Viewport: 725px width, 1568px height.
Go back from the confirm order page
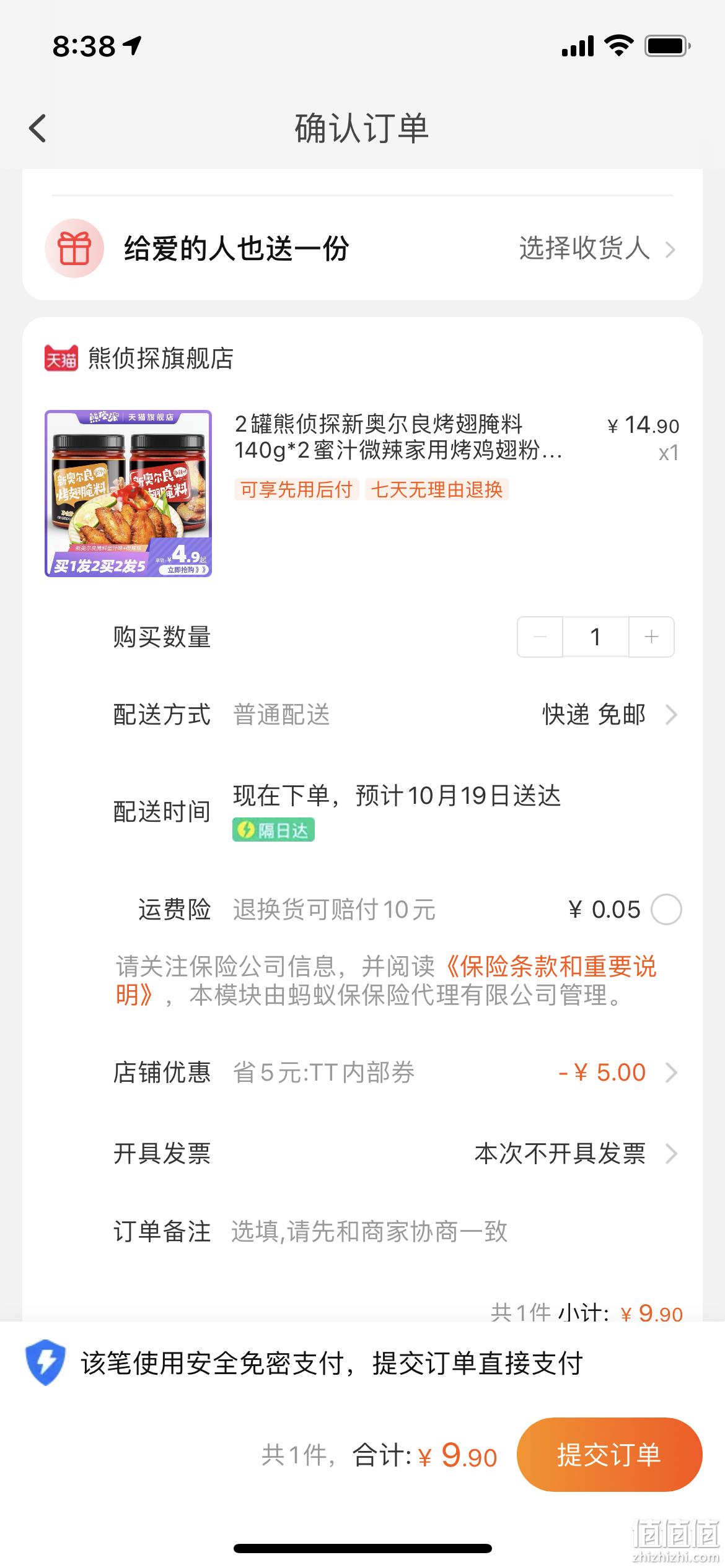coord(38,129)
